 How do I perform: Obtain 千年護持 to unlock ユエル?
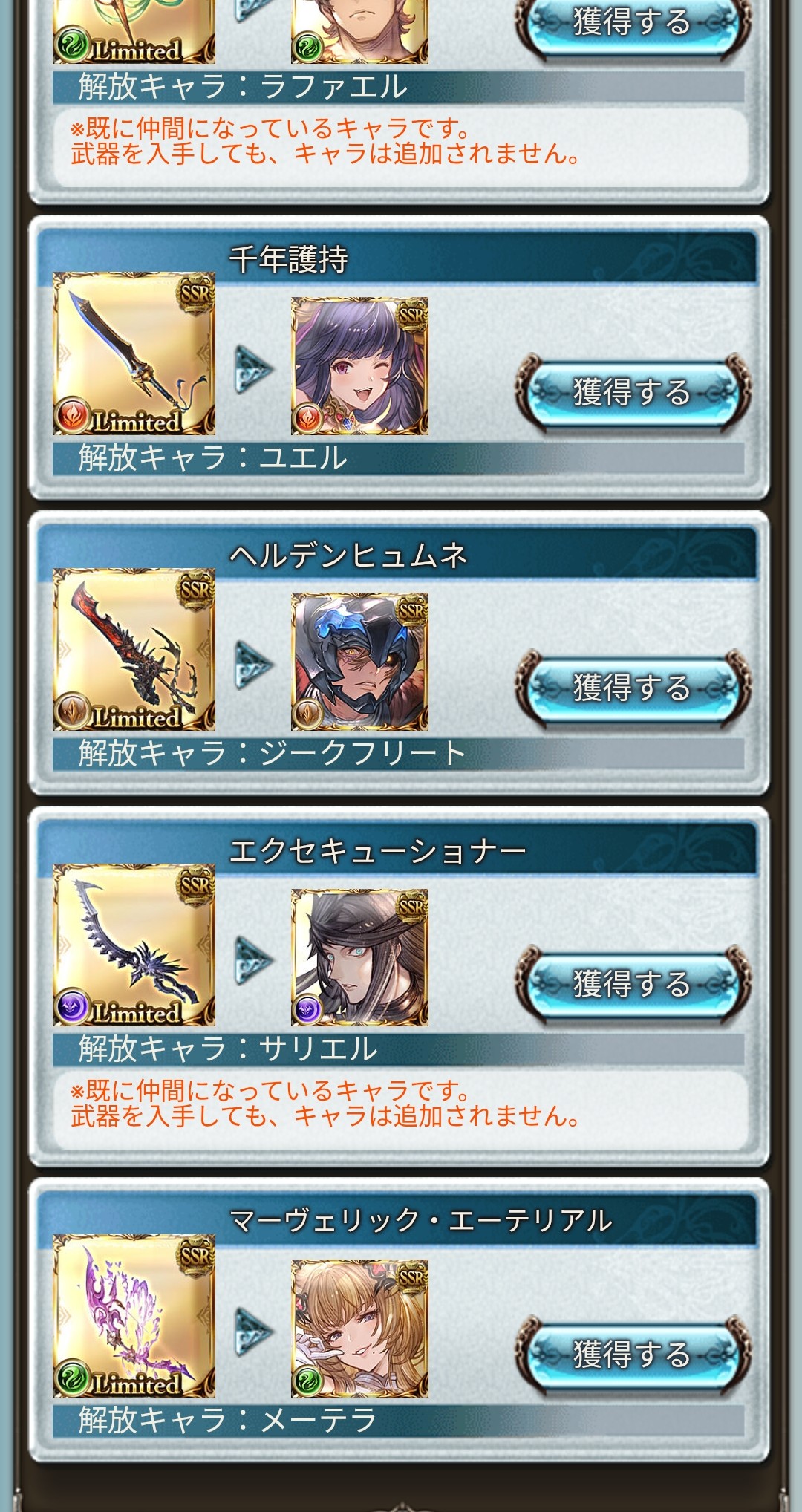[633, 391]
